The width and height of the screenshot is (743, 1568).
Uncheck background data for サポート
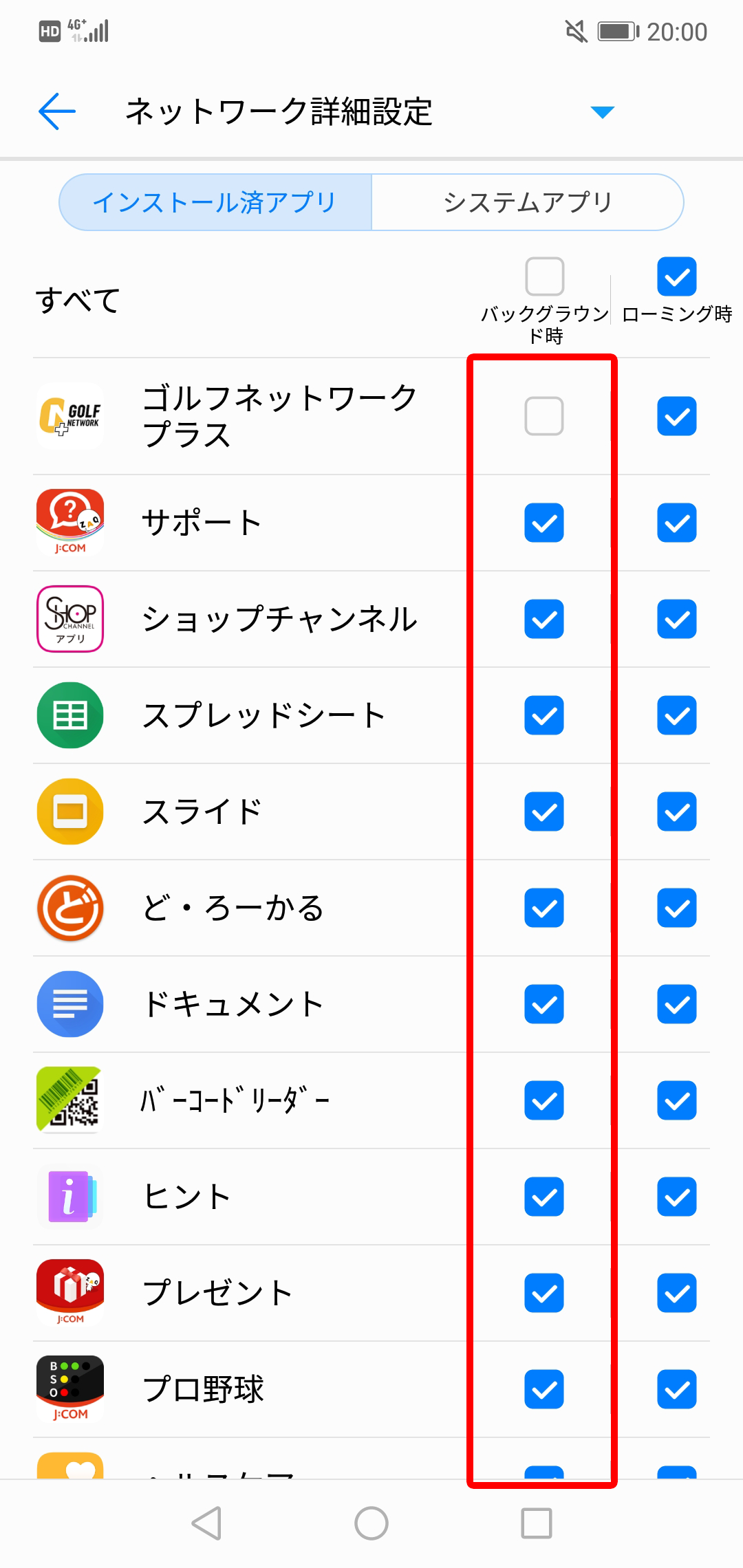point(544,523)
